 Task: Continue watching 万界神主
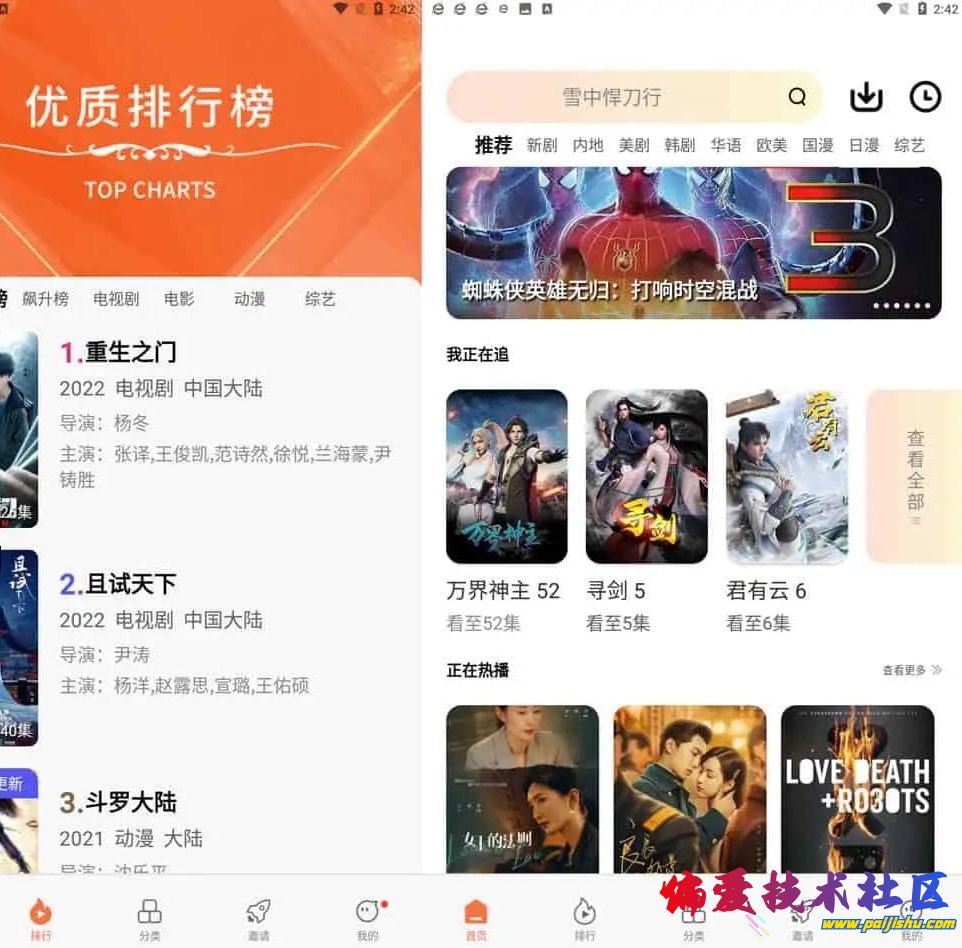point(506,477)
